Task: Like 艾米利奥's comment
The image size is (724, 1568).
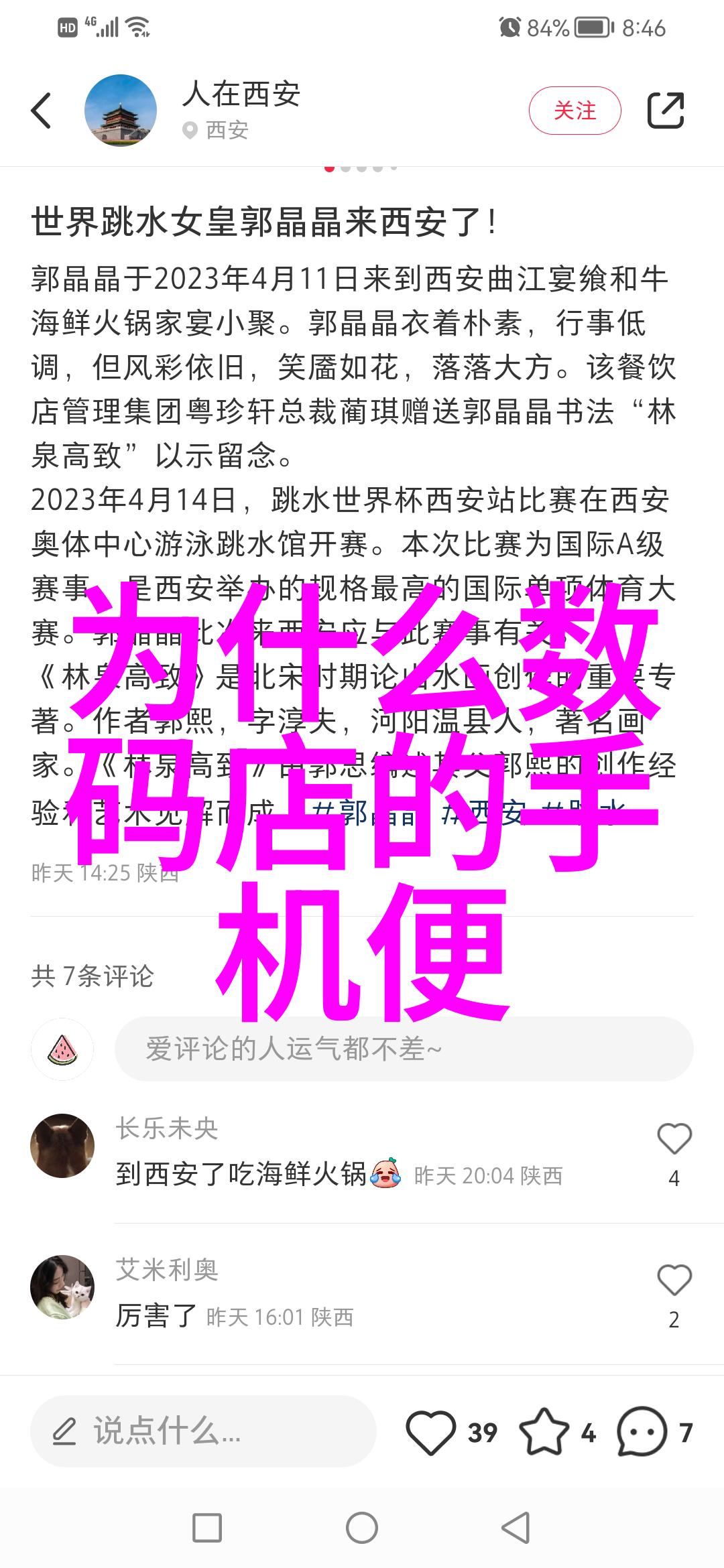Action: pos(674,1281)
